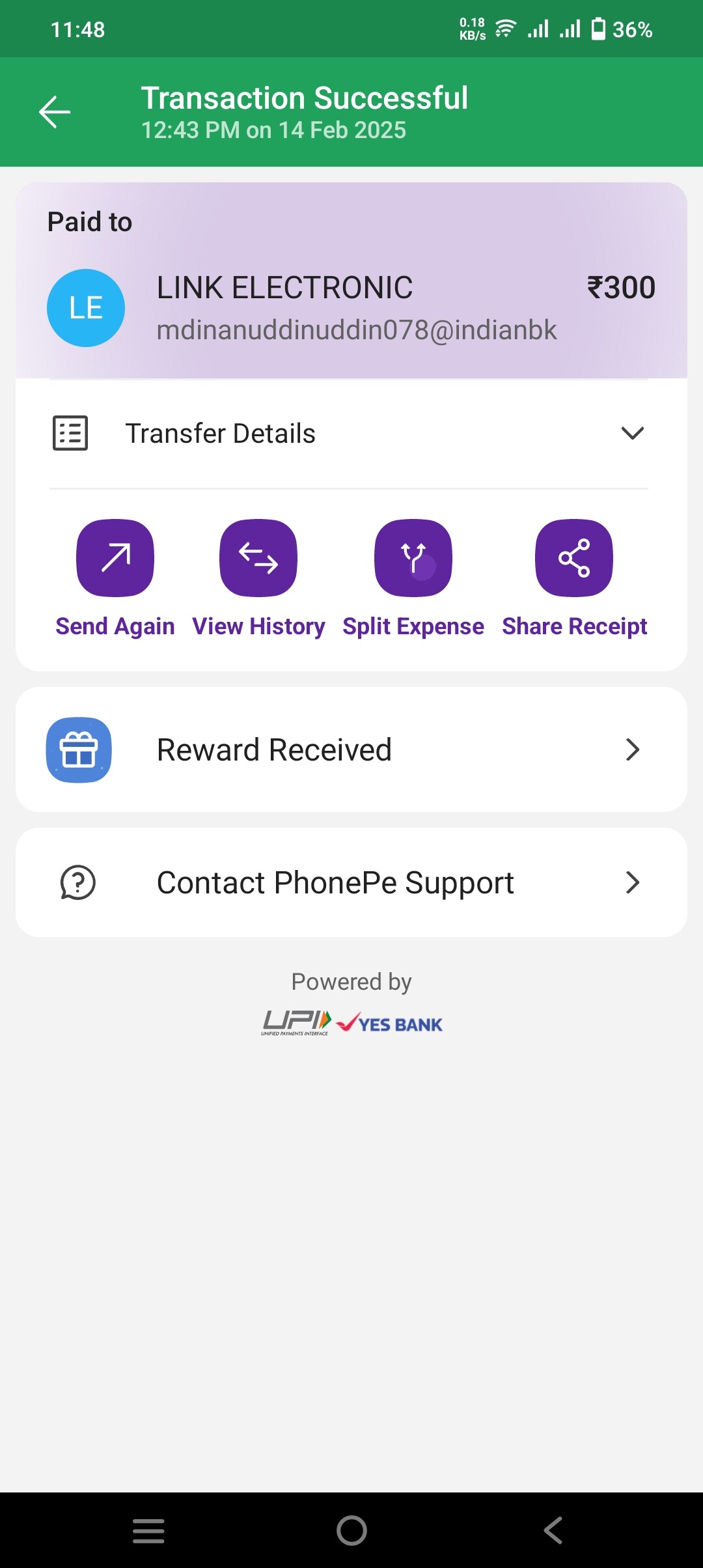Expand the Transfer Details section

point(631,433)
